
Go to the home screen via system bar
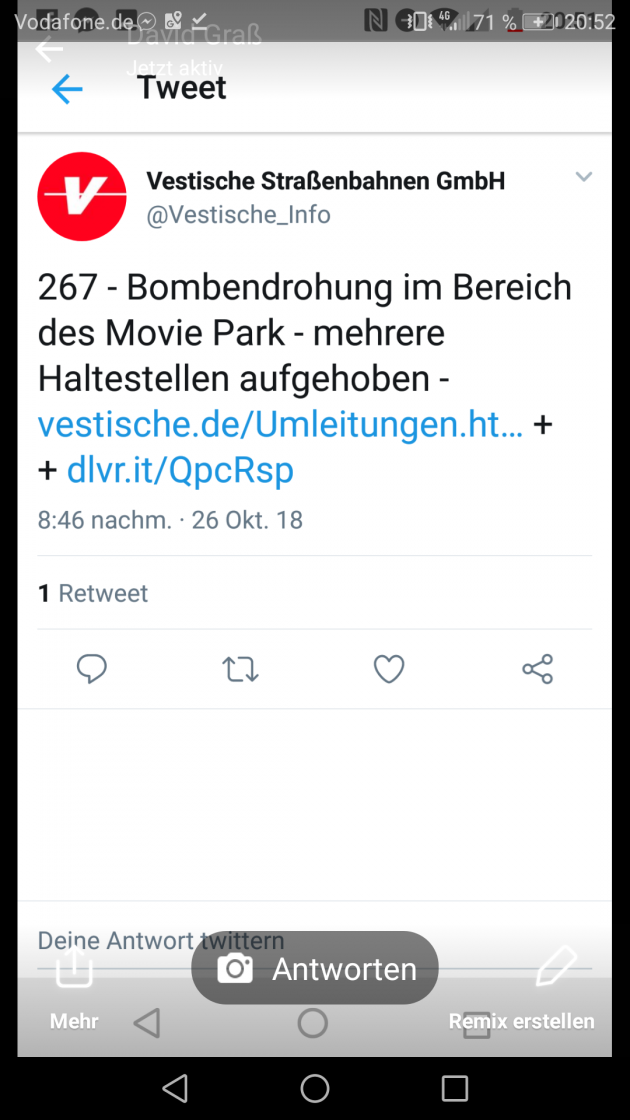click(x=315, y=1088)
